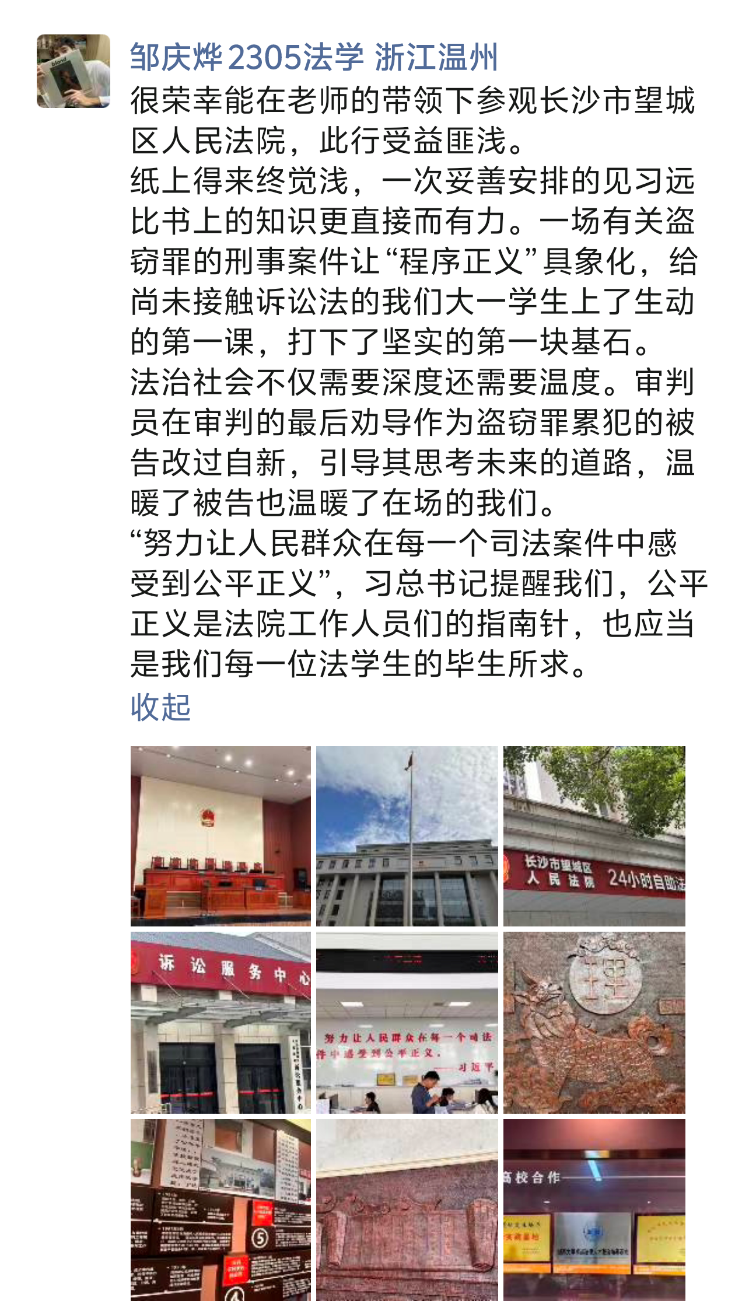Open the flagpole and sky photo
The height and width of the screenshot is (1307, 735).
pyautogui.click(x=406, y=835)
